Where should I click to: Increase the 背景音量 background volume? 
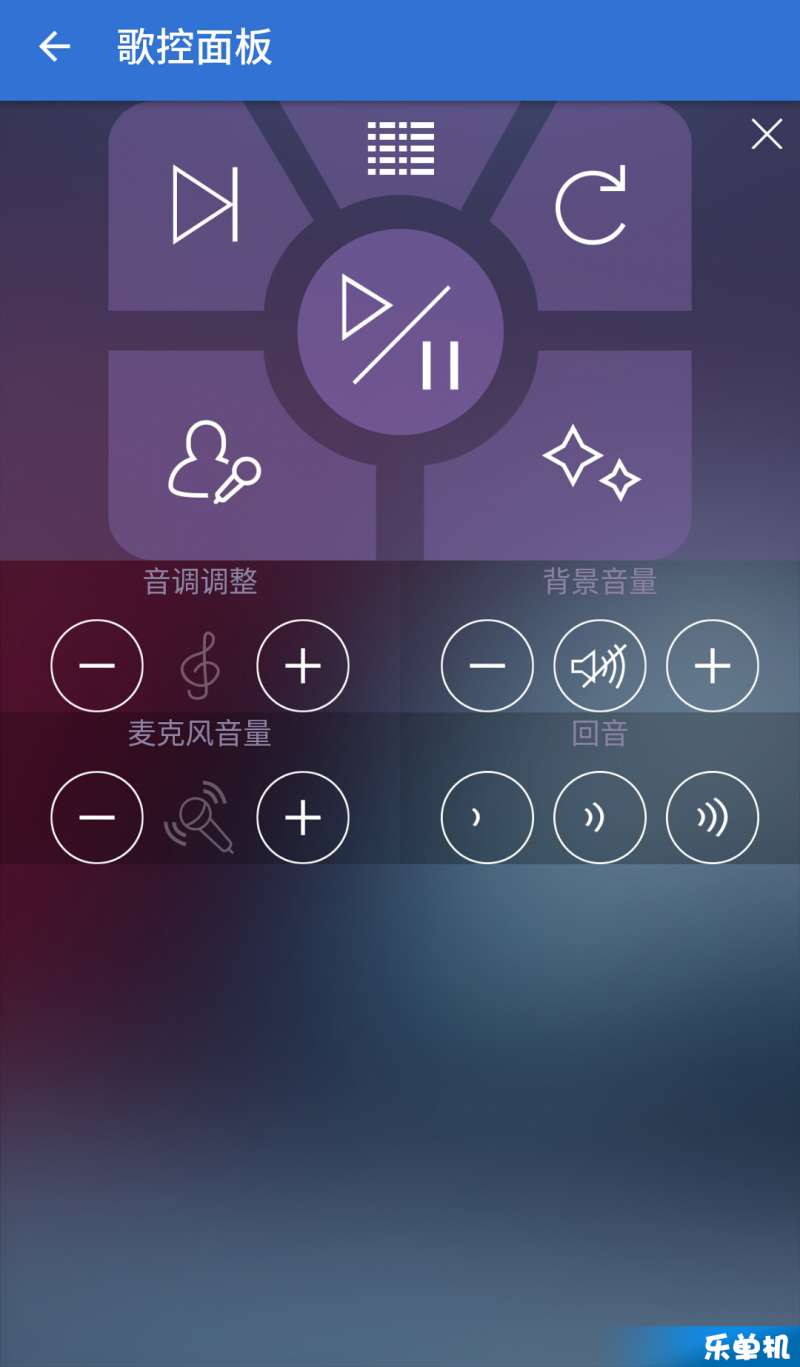pos(713,666)
